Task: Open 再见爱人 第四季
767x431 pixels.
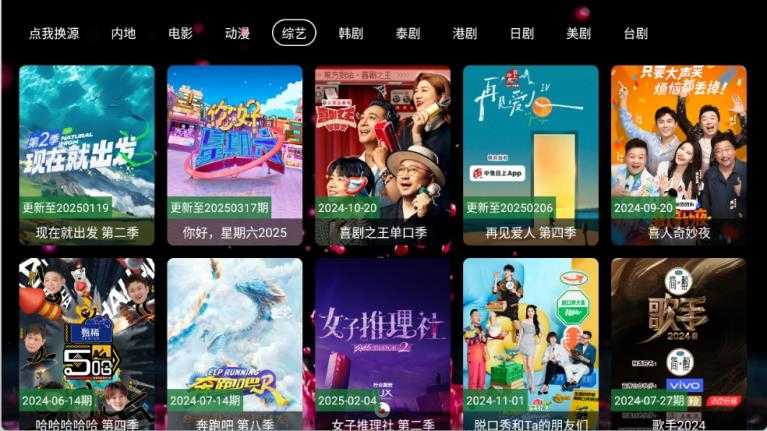Action: point(531,155)
